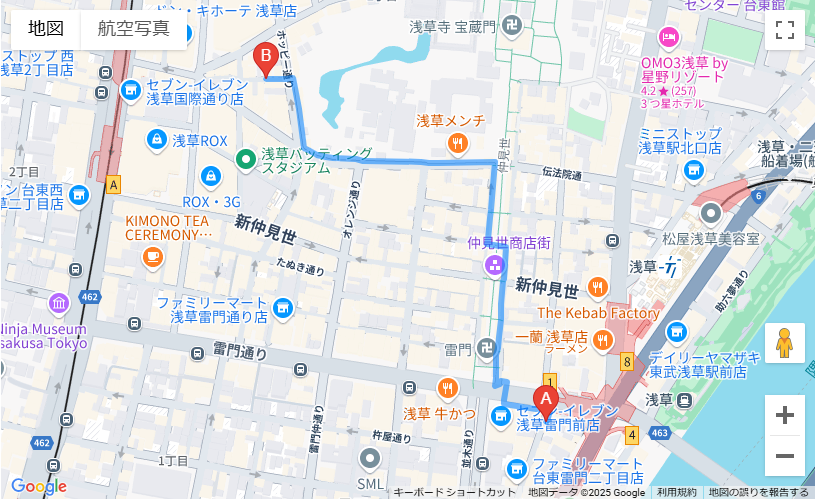Image resolution: width=815 pixels, height=499 pixels.
Task: Toggle fullscreen map view
Action: [785, 30]
